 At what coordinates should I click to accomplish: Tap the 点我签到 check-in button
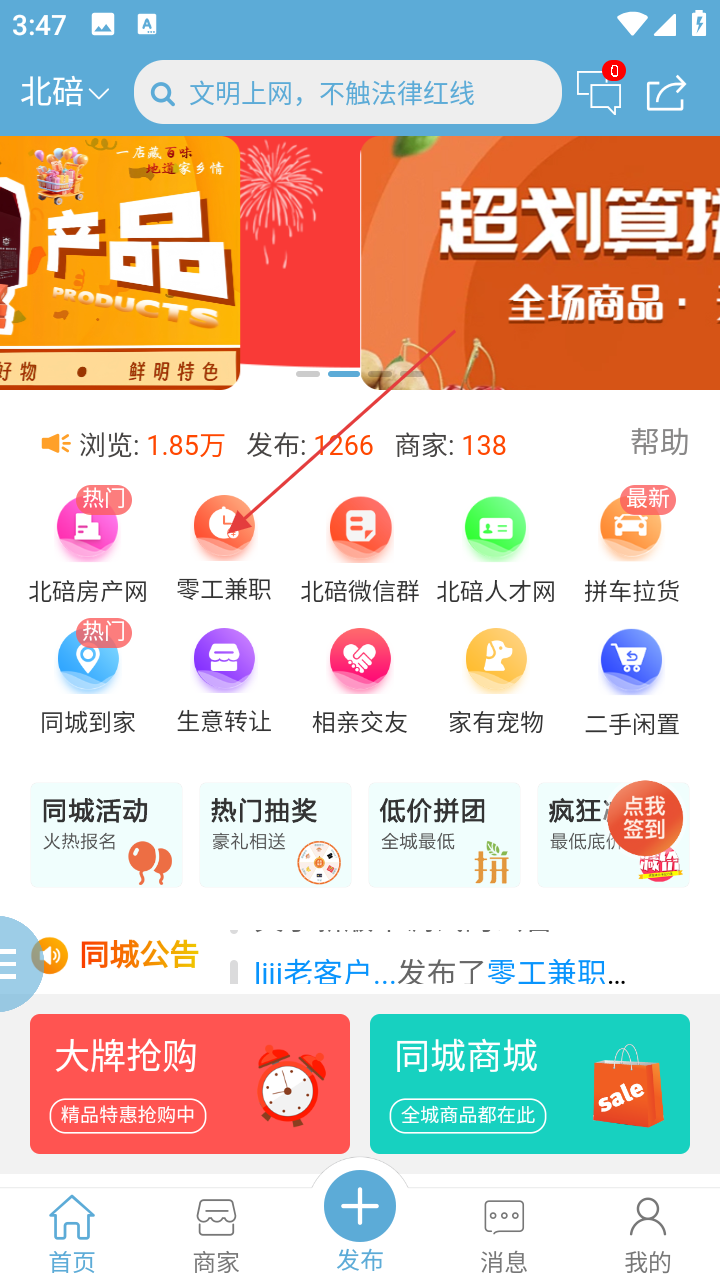point(645,818)
